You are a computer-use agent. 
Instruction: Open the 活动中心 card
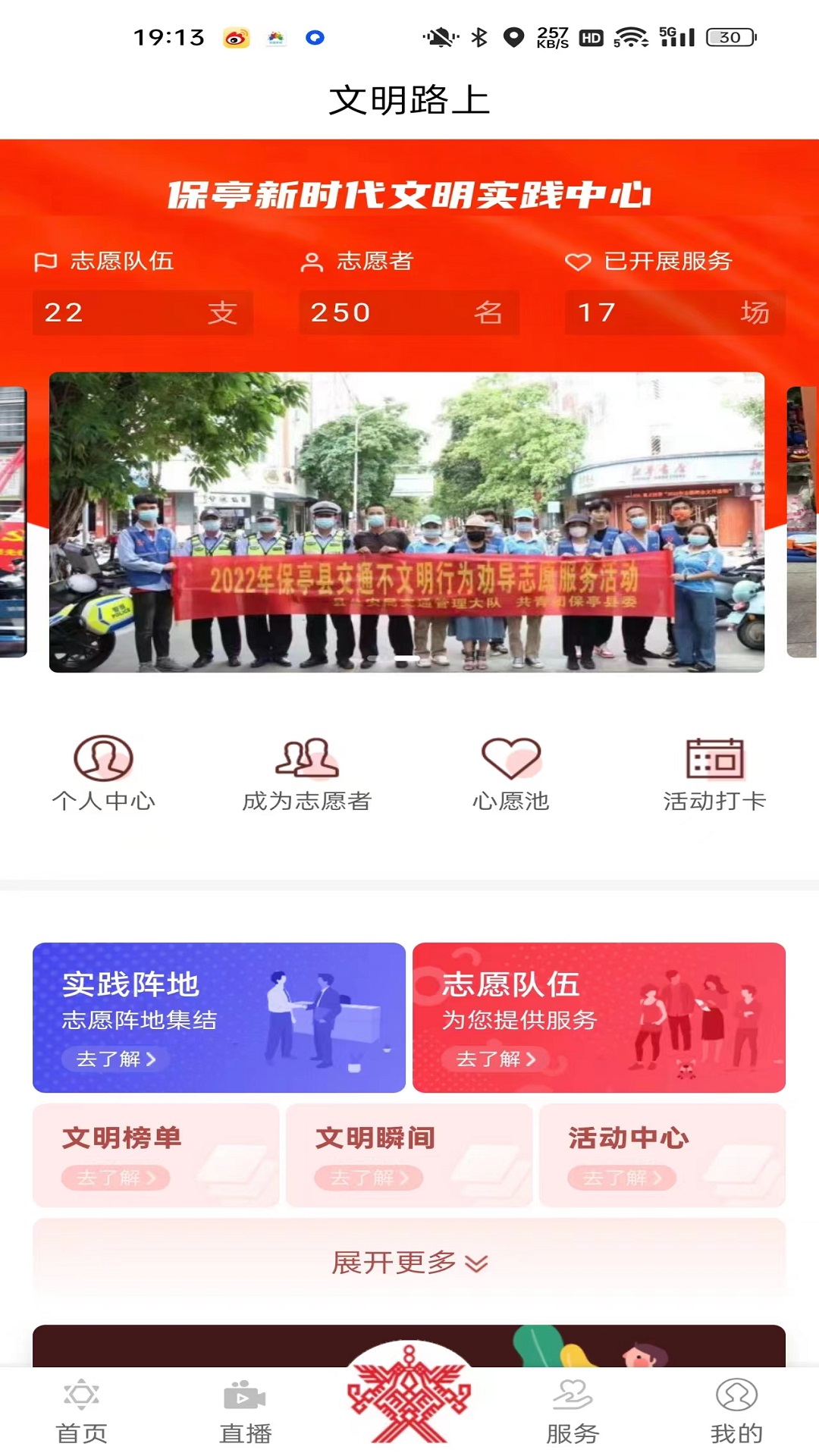tap(662, 1155)
